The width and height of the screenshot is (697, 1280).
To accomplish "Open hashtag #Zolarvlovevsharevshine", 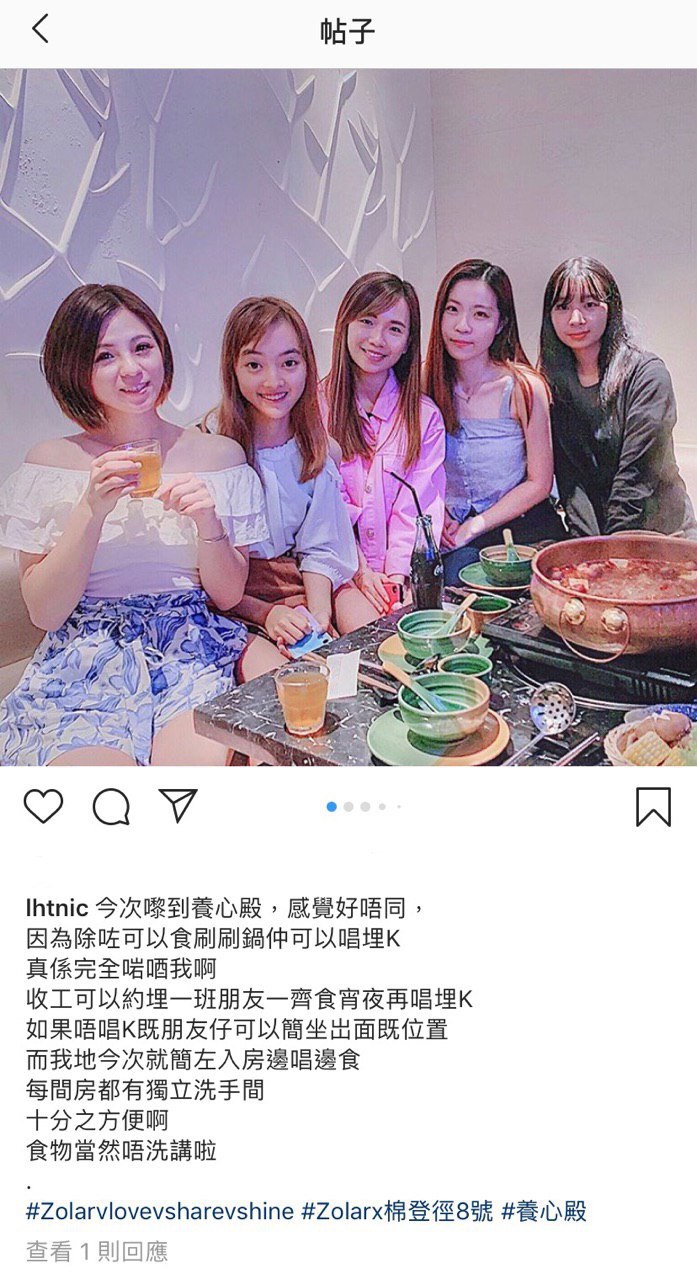I will coord(159,1212).
